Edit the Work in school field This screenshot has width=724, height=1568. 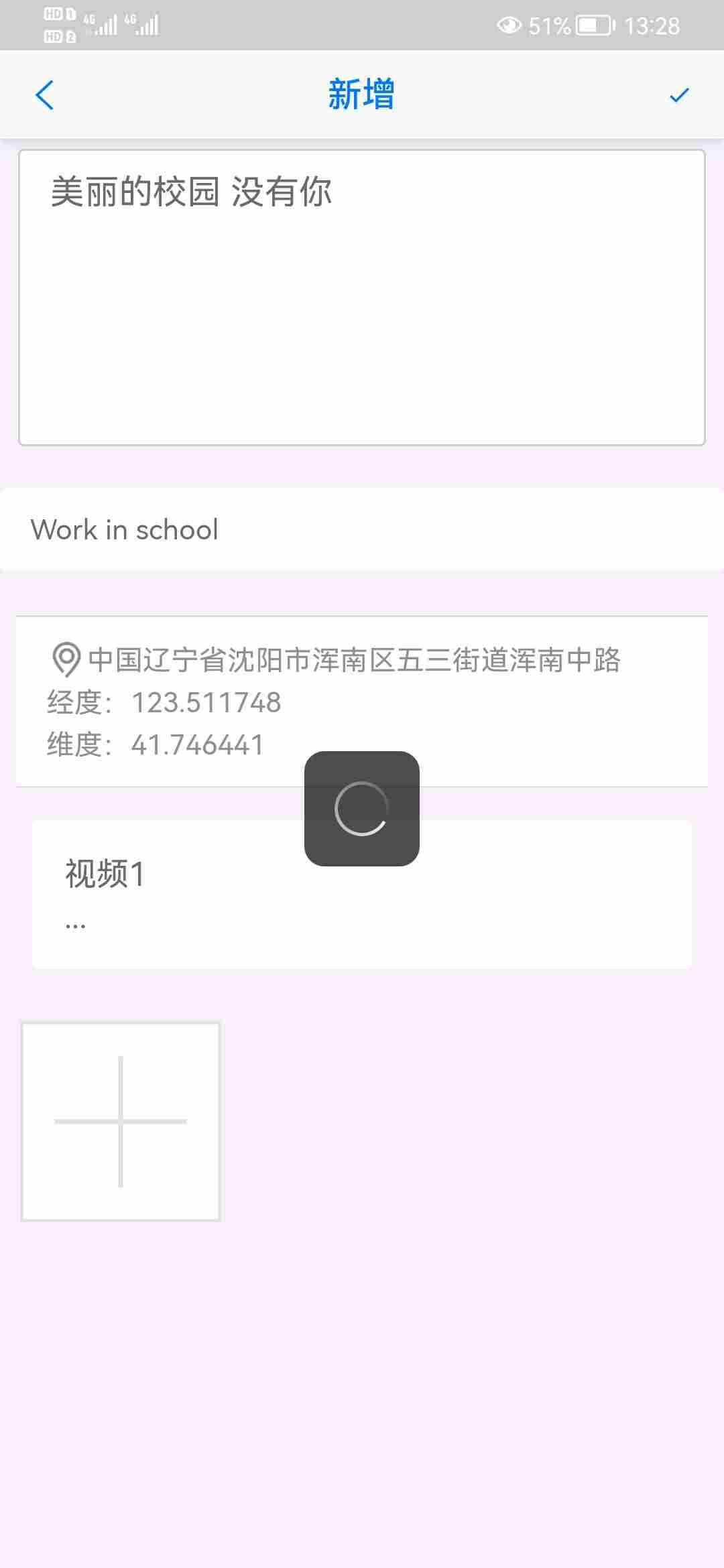pos(362,529)
